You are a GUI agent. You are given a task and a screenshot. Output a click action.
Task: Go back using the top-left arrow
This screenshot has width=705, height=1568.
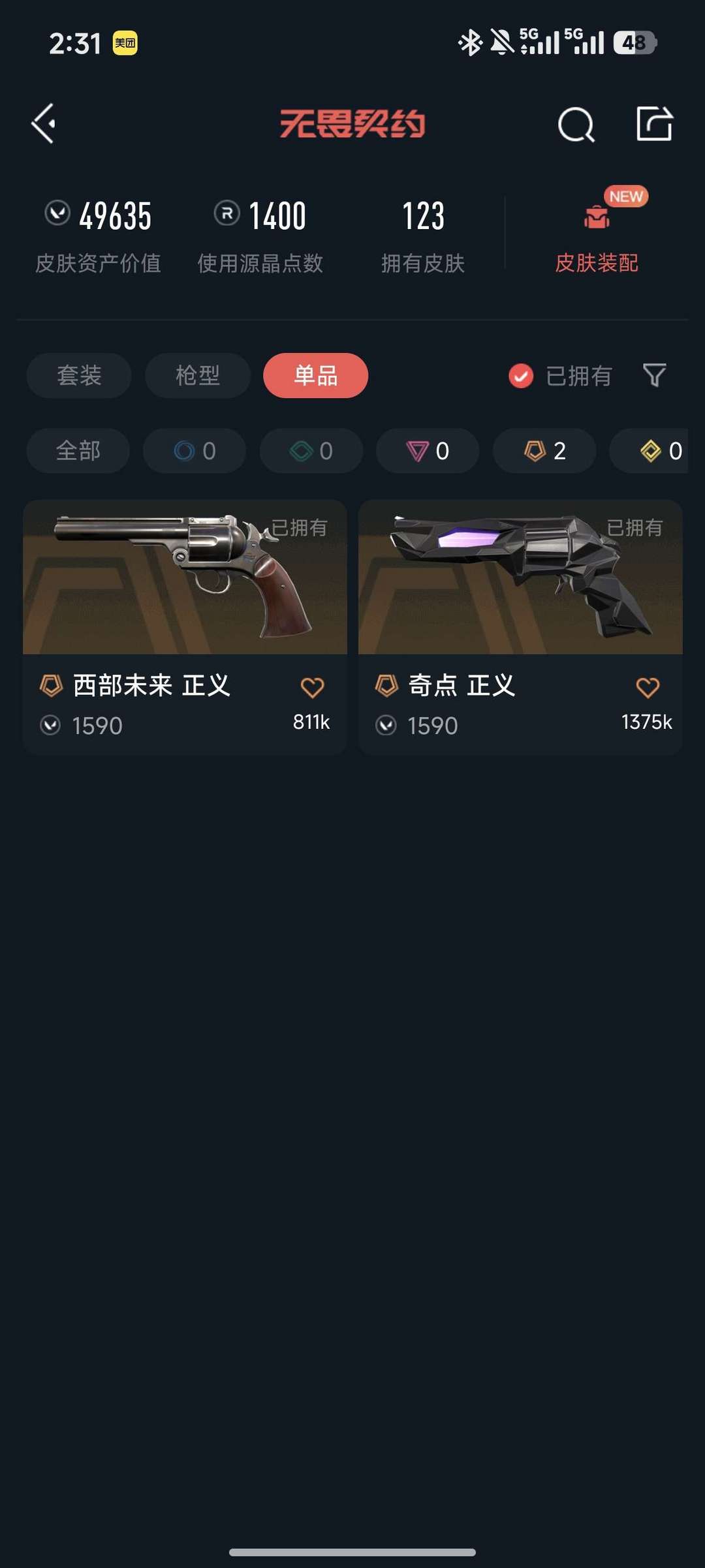[44, 123]
